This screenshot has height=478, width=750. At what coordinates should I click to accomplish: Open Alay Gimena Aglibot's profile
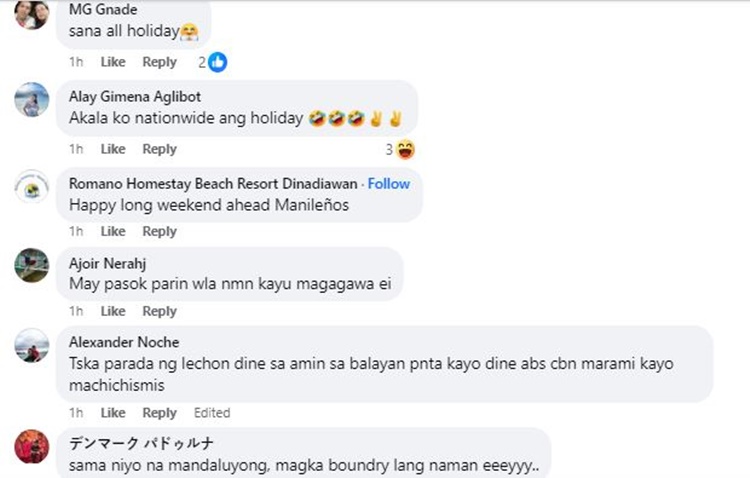click(x=134, y=97)
